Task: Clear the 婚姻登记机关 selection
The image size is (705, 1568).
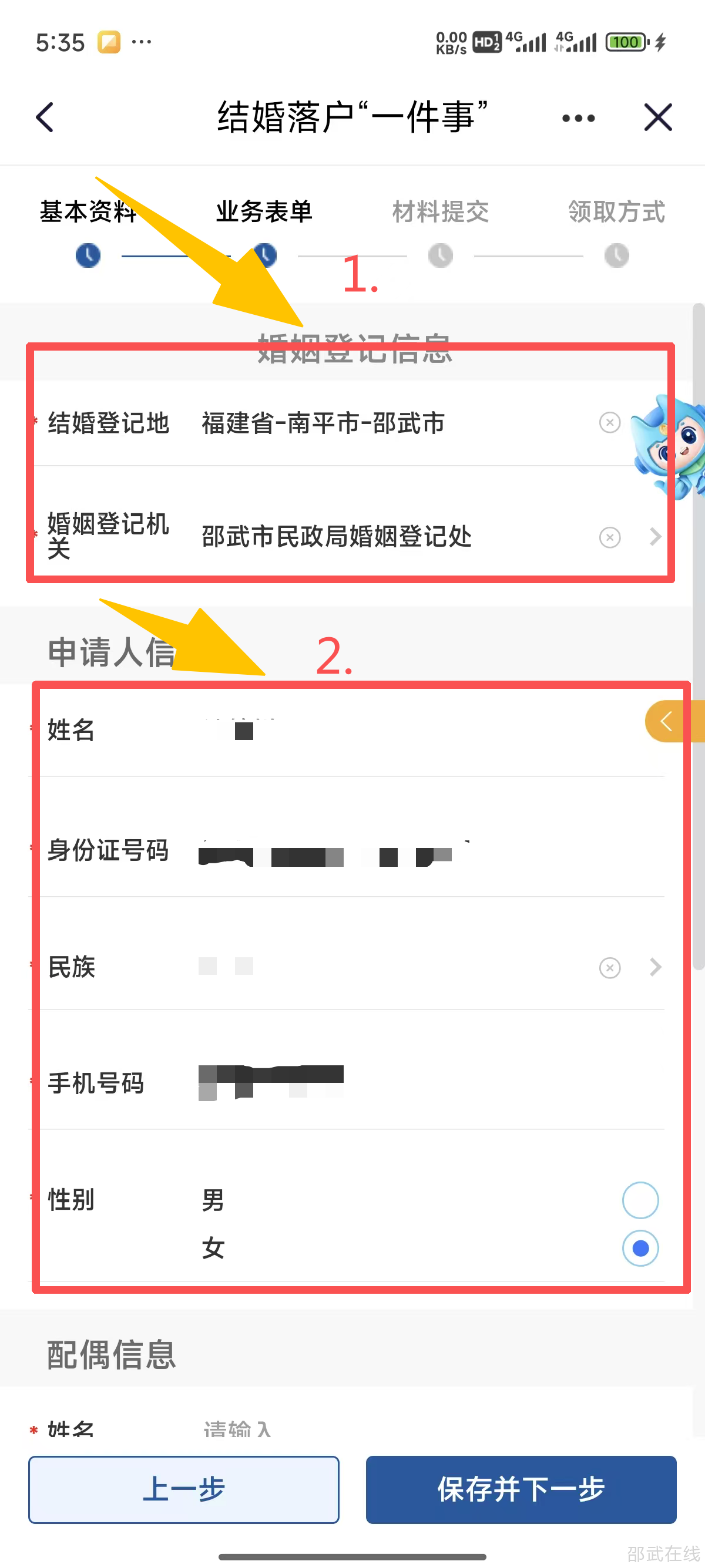Action: coord(609,537)
